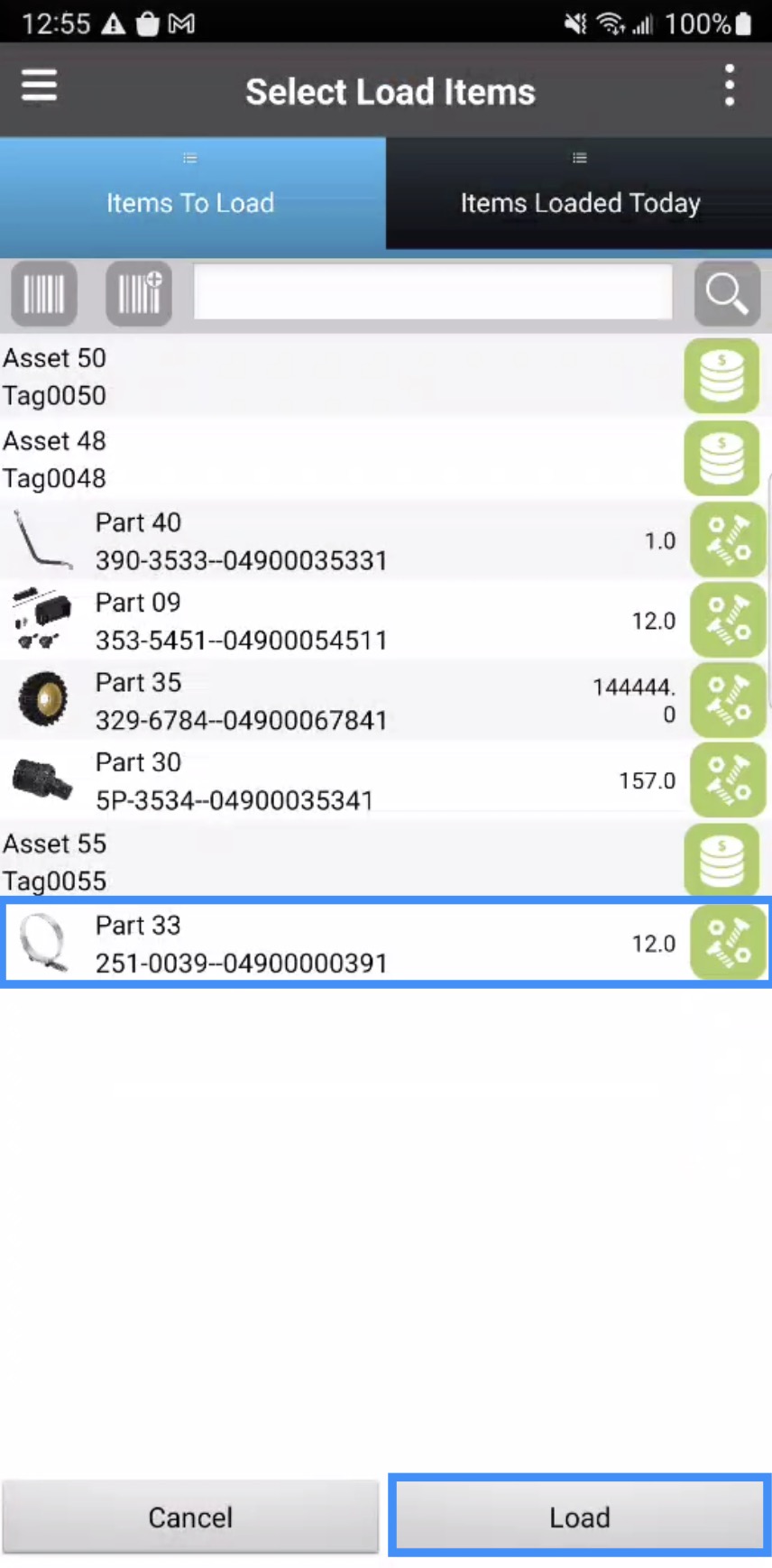Select the Items To Load tab

[x=191, y=193]
